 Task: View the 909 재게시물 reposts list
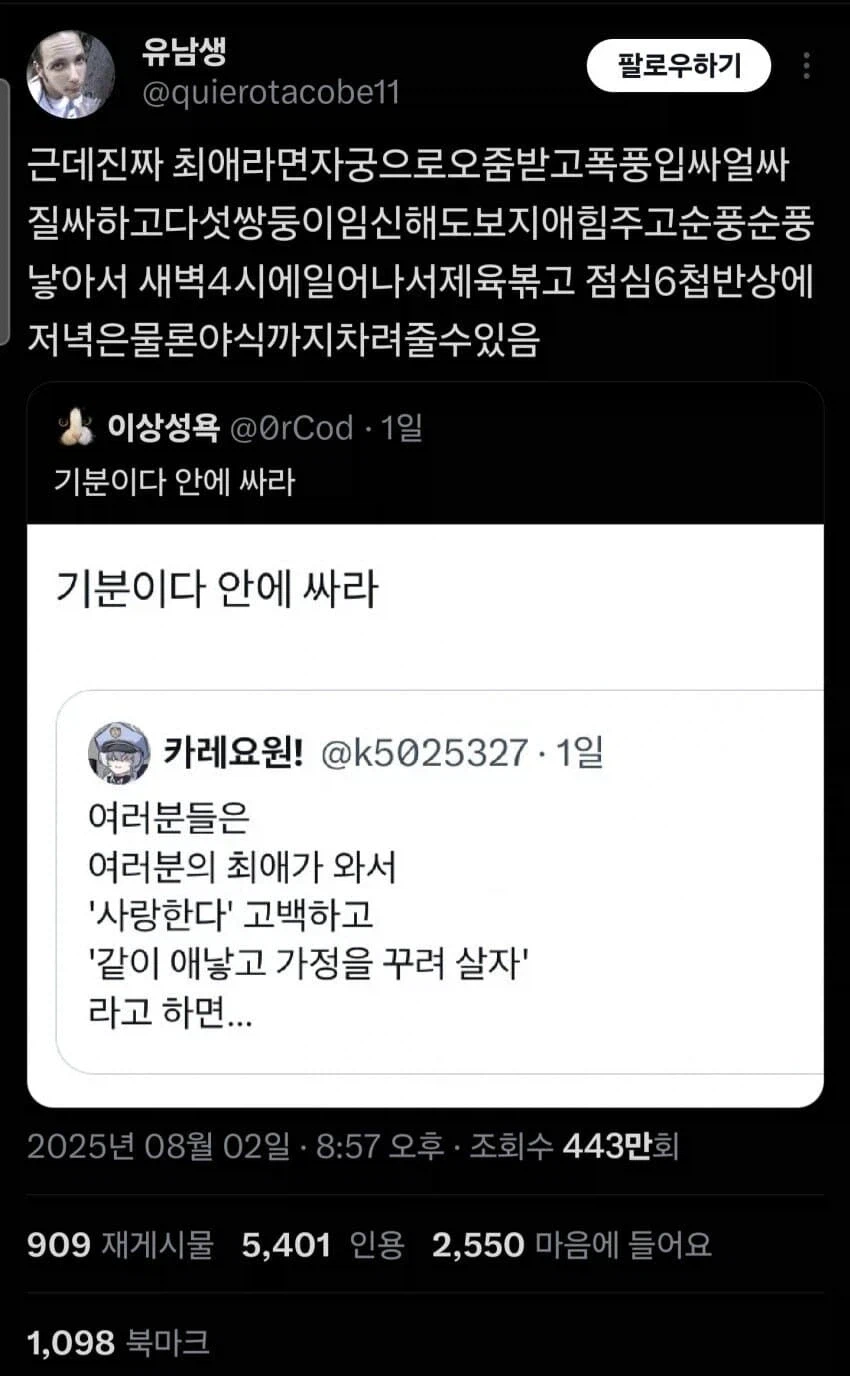coord(123,1244)
